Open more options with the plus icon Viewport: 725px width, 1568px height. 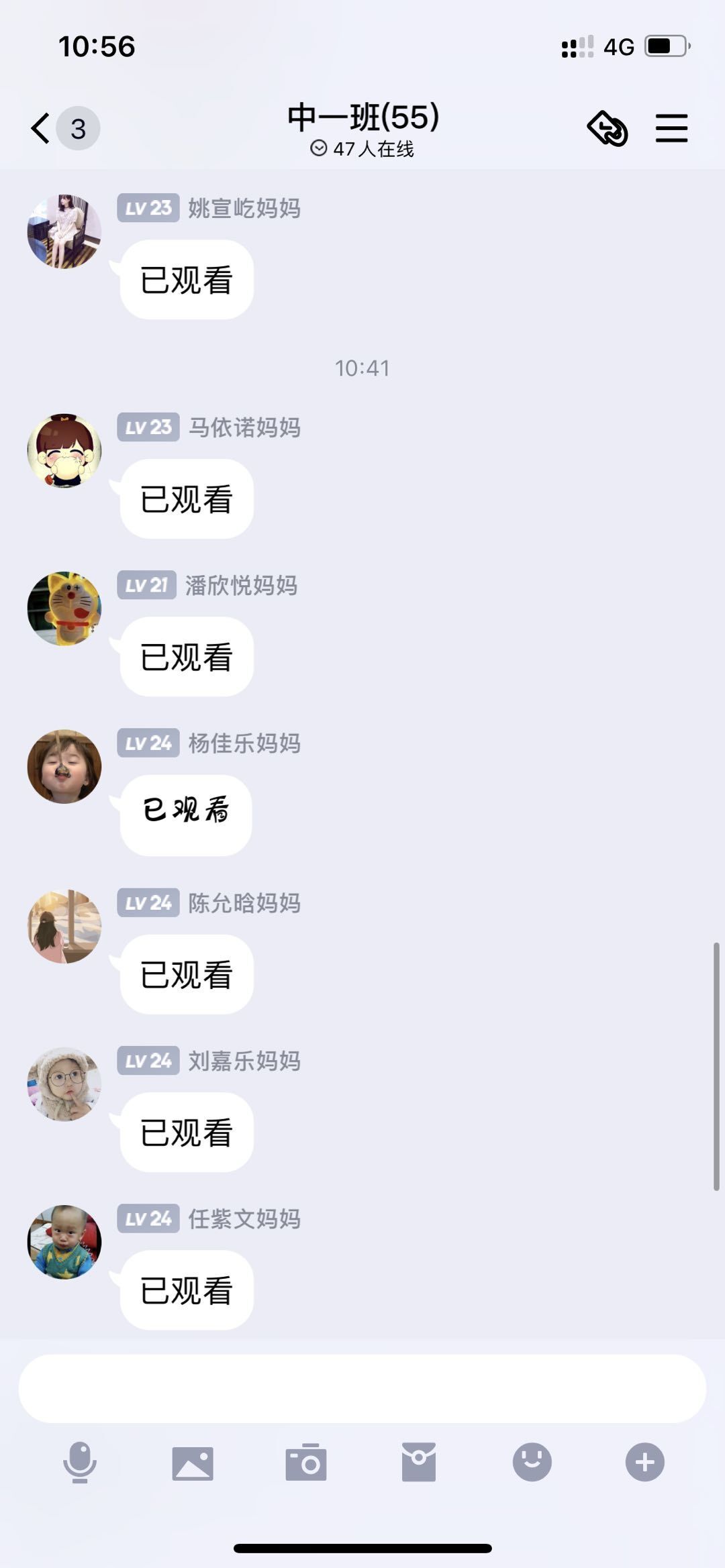click(645, 1462)
